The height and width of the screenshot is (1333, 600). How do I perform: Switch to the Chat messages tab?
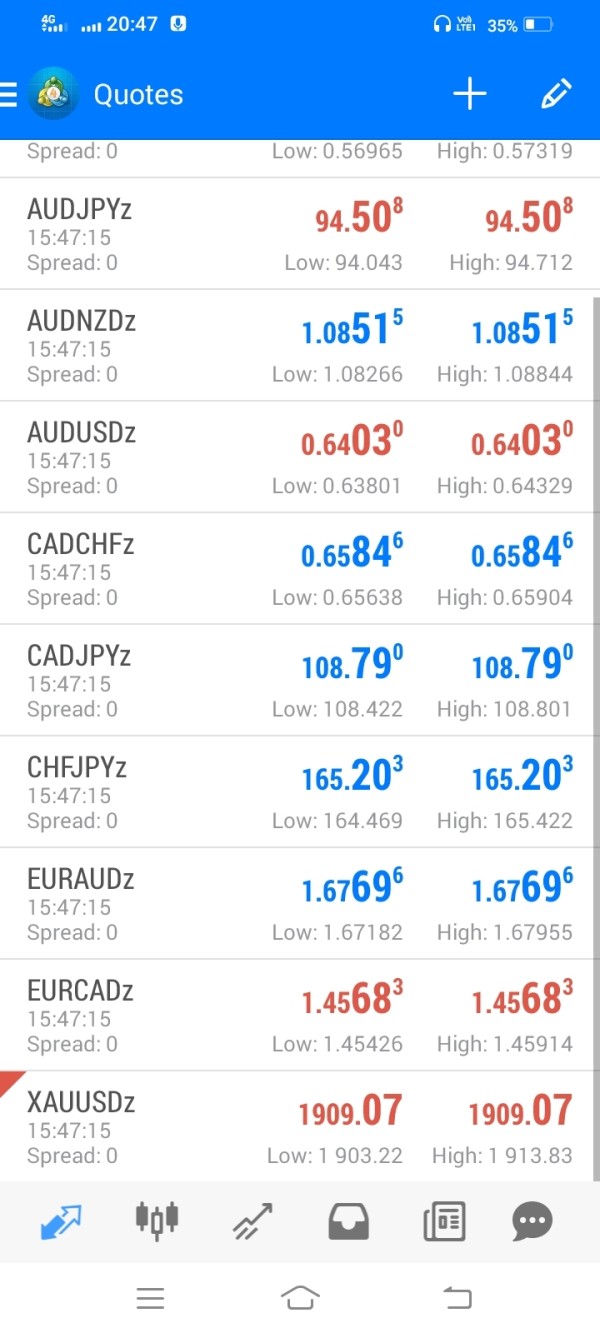point(532,1221)
